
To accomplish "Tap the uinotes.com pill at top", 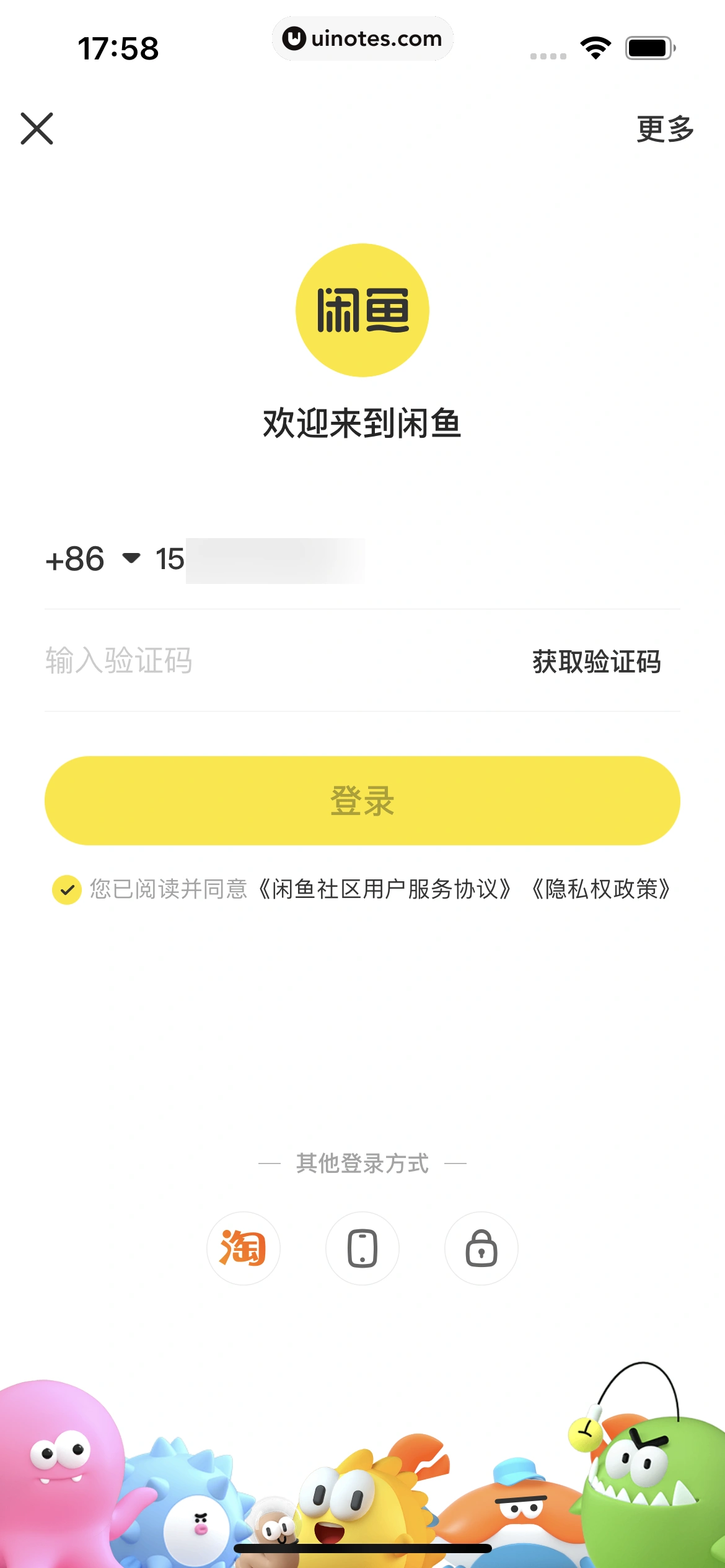I will (362, 38).
